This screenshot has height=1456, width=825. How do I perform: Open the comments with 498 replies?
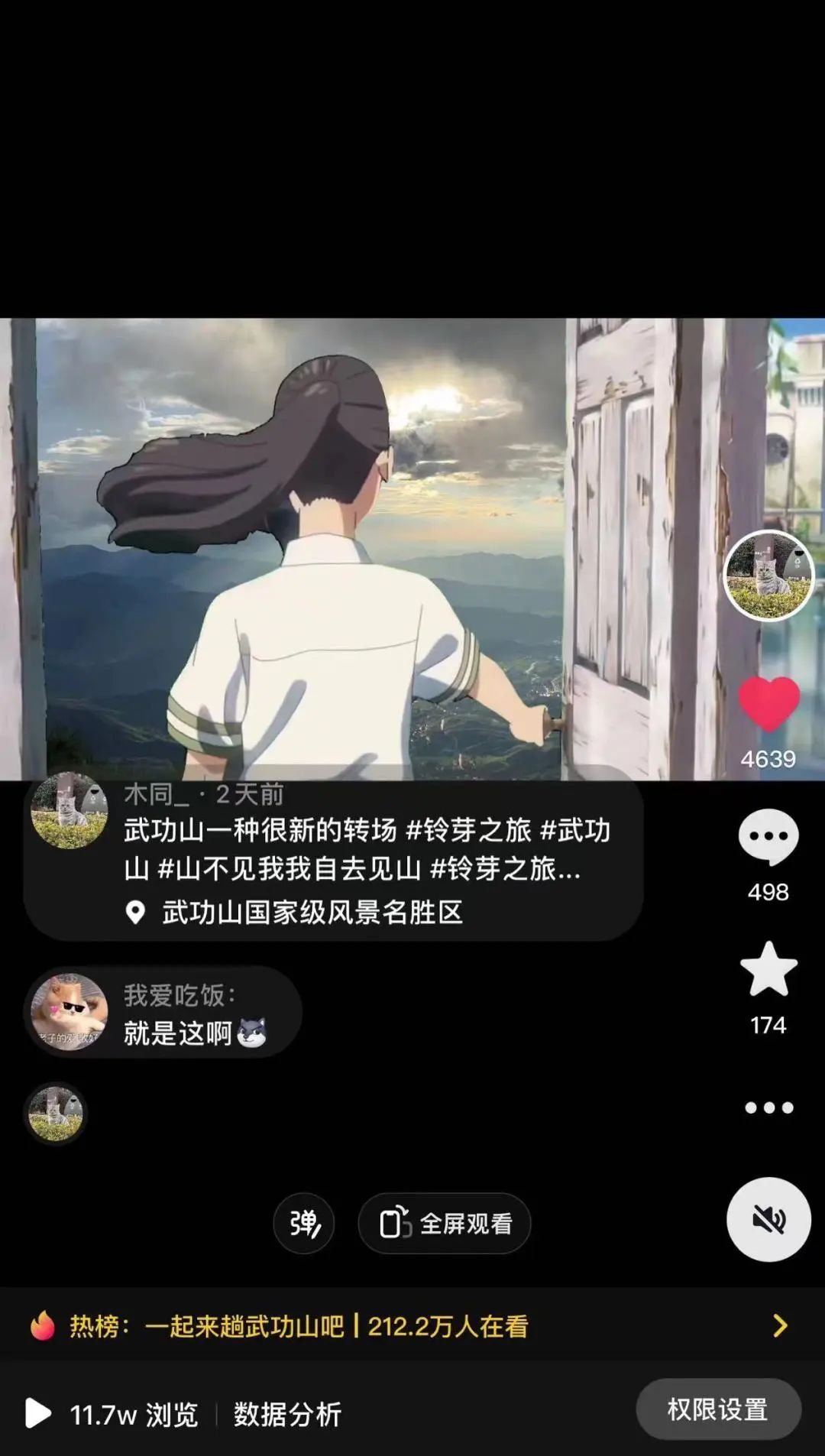click(768, 837)
